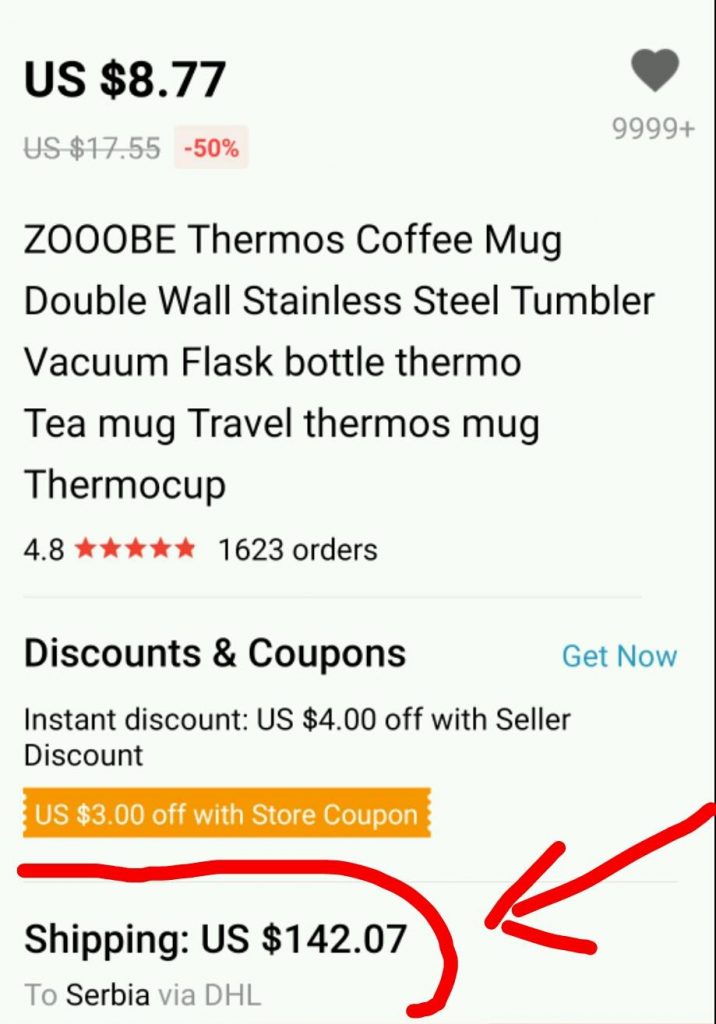Claim the US $3.00 store coupon
716x1024 pixels.
(x=226, y=814)
